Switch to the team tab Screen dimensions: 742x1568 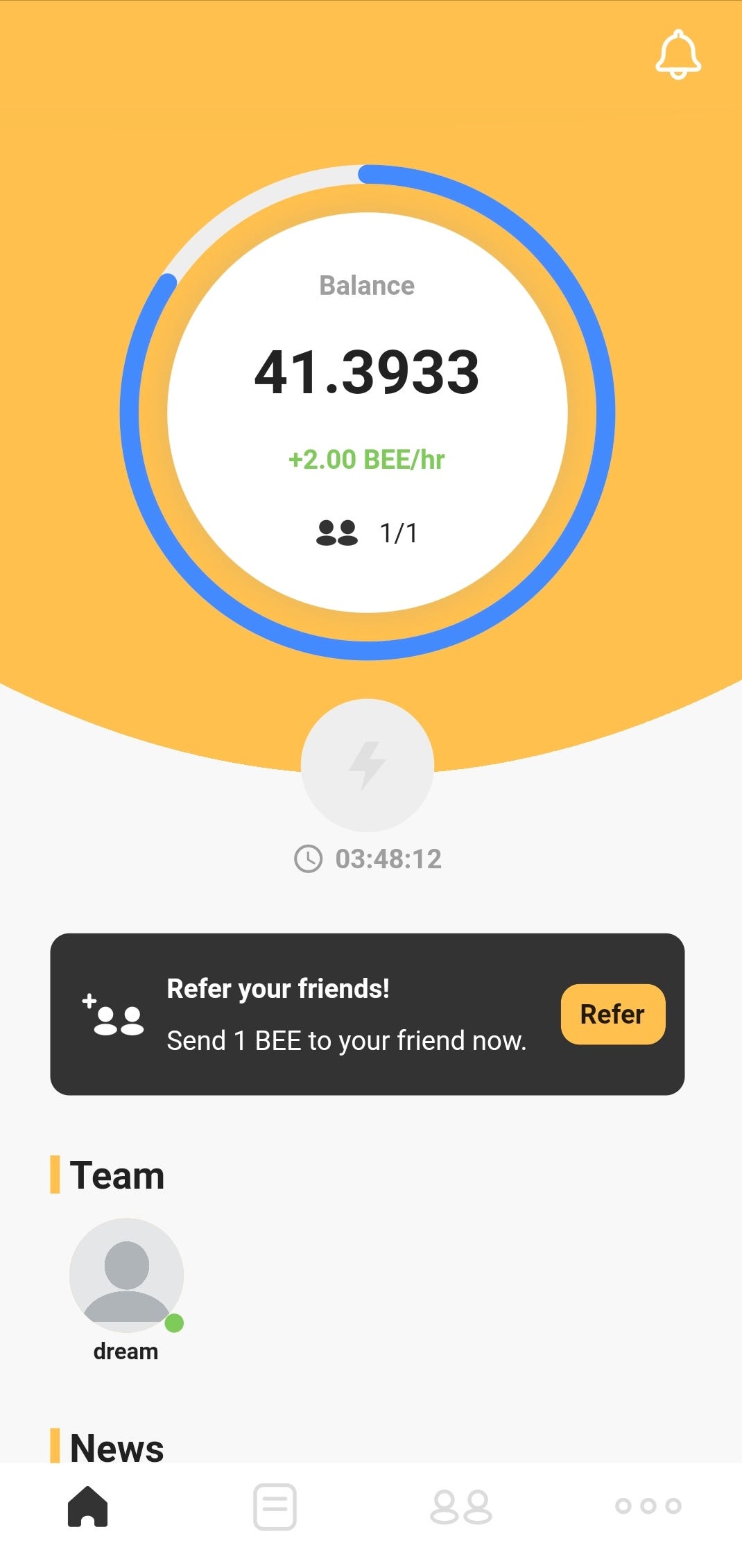(461, 1506)
